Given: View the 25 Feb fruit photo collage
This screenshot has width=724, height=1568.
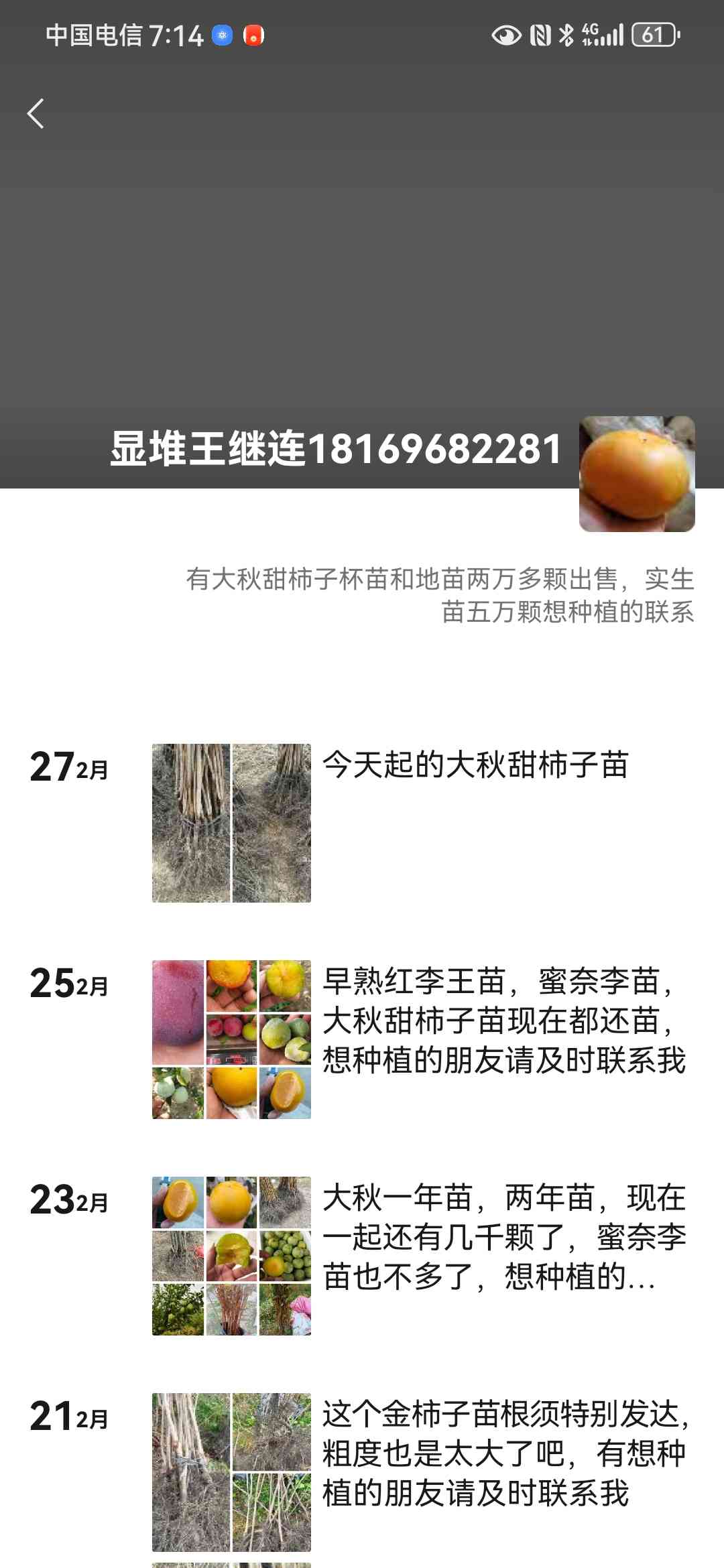Looking at the screenshot, I should [231, 1039].
